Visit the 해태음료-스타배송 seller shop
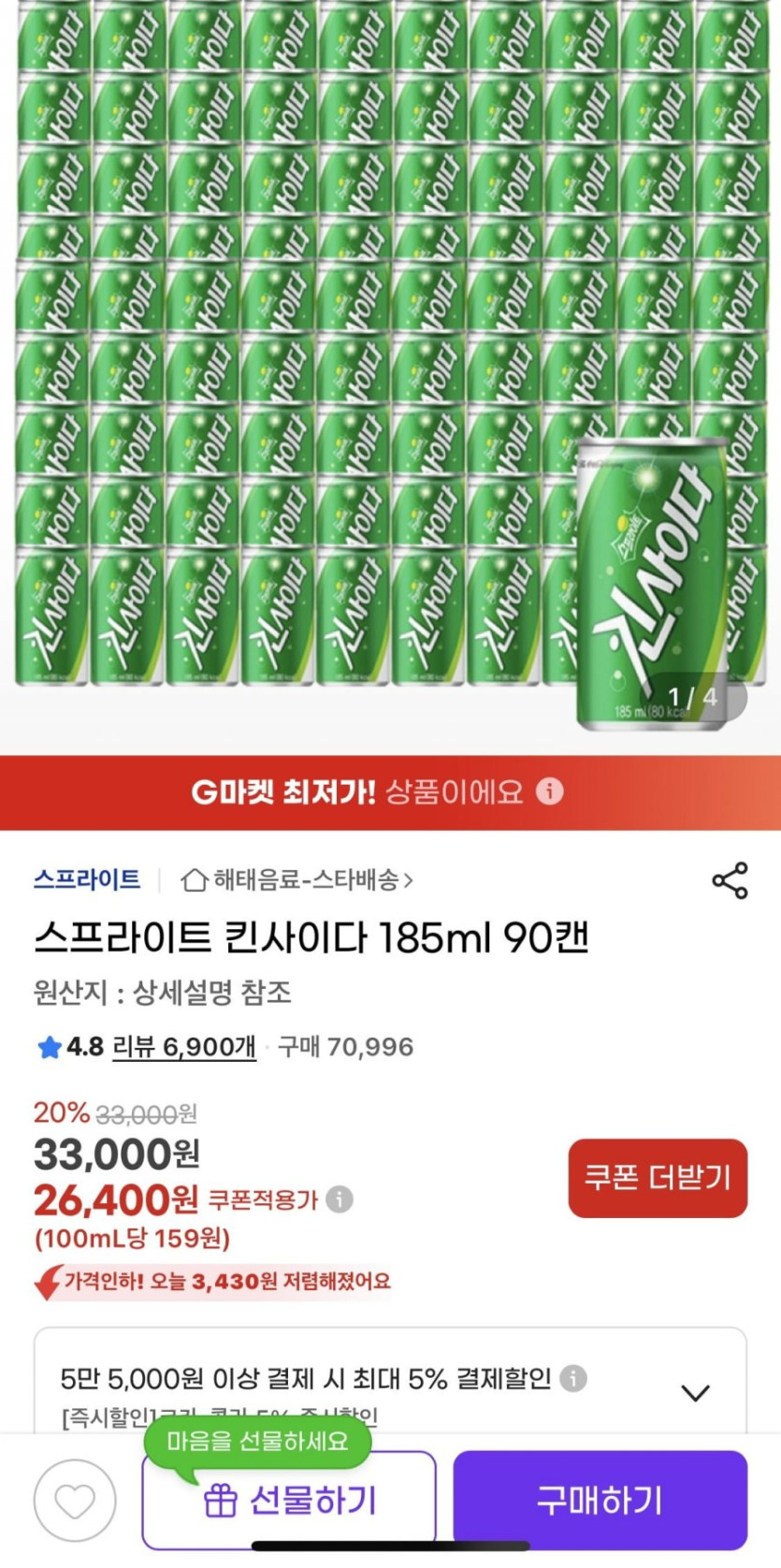781x1568 pixels. tap(297, 880)
